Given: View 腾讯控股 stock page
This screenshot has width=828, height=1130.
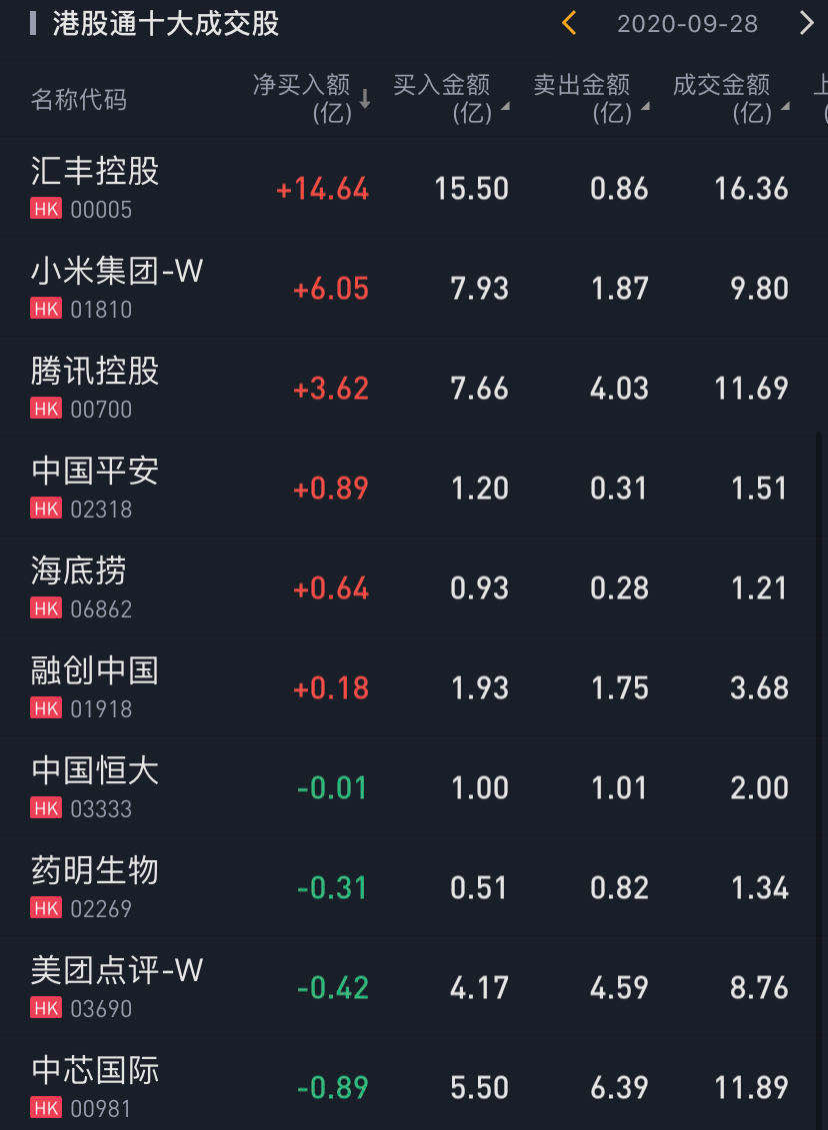Looking at the screenshot, I should click(x=95, y=387).
